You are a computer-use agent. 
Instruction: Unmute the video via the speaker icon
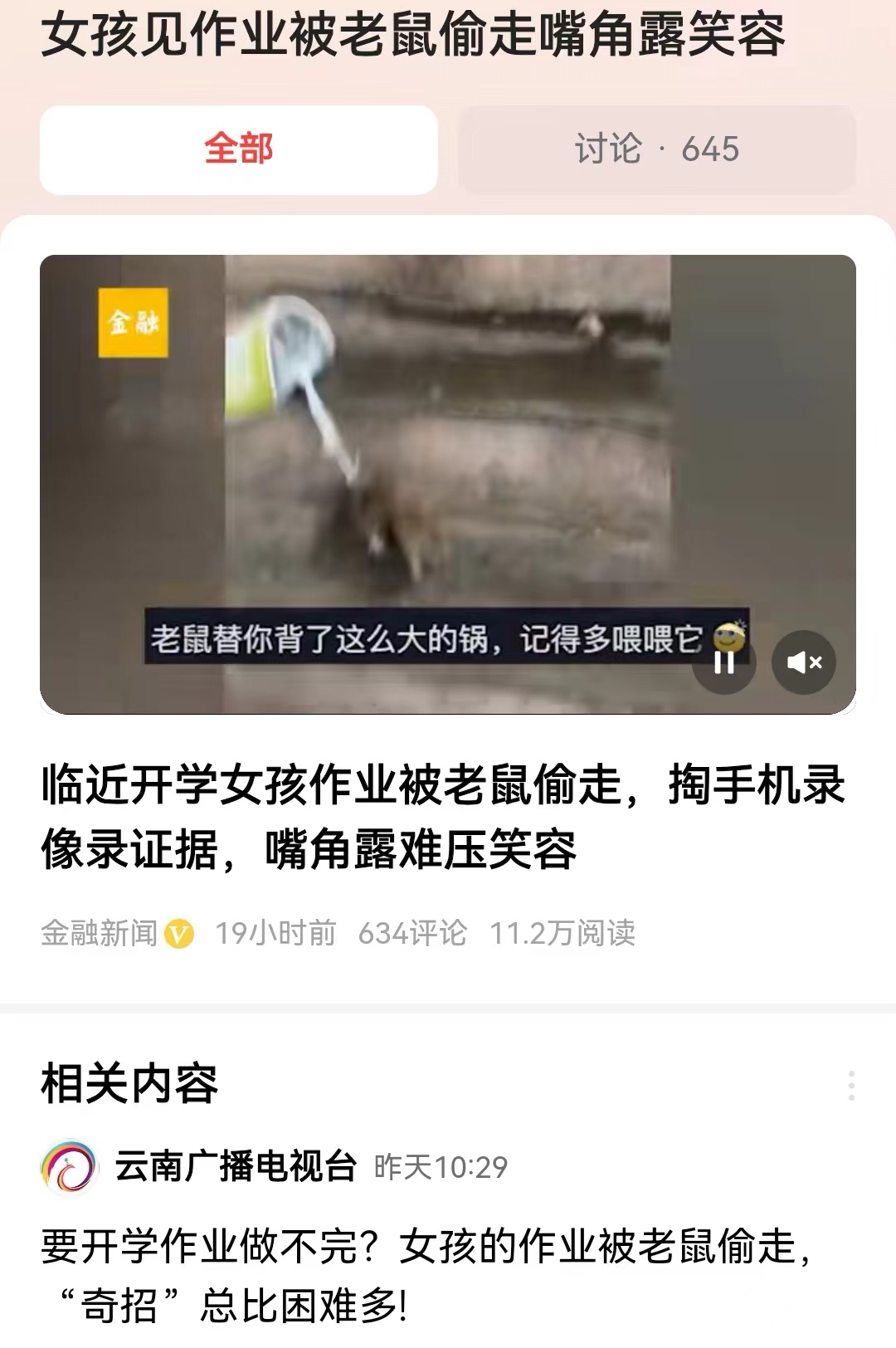tap(804, 662)
